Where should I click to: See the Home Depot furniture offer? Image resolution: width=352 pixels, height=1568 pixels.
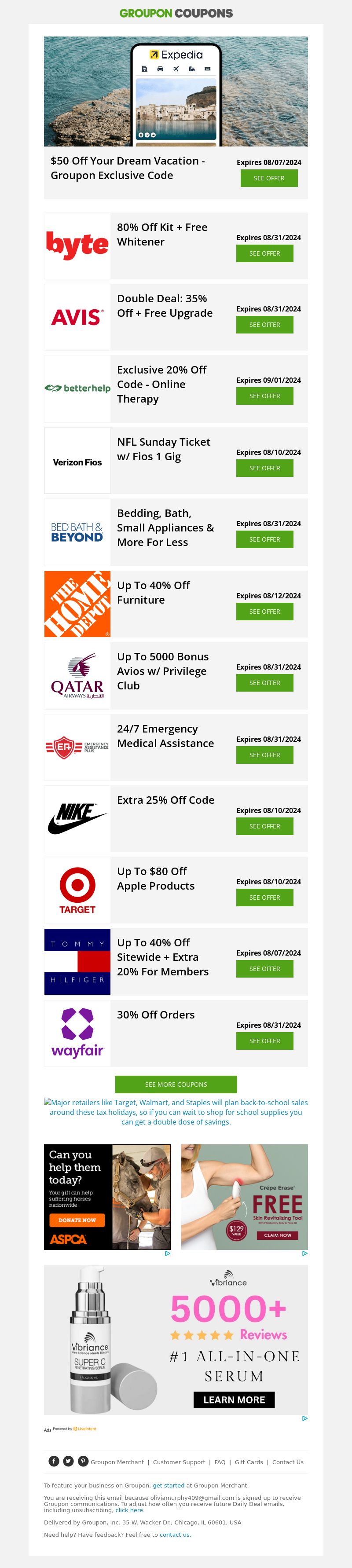[264, 612]
